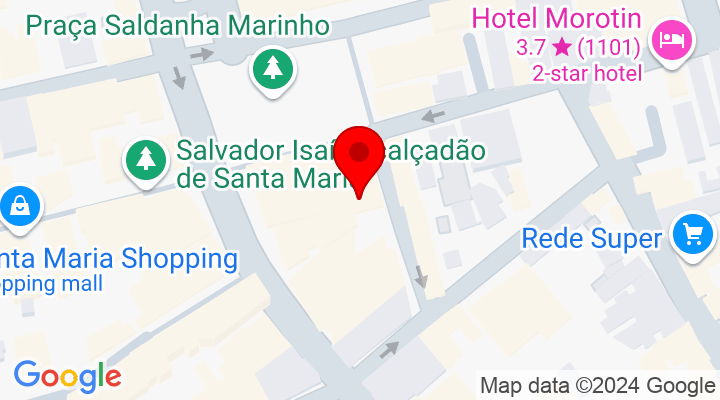Select the Santa Maria Shopping marker

tap(19, 209)
